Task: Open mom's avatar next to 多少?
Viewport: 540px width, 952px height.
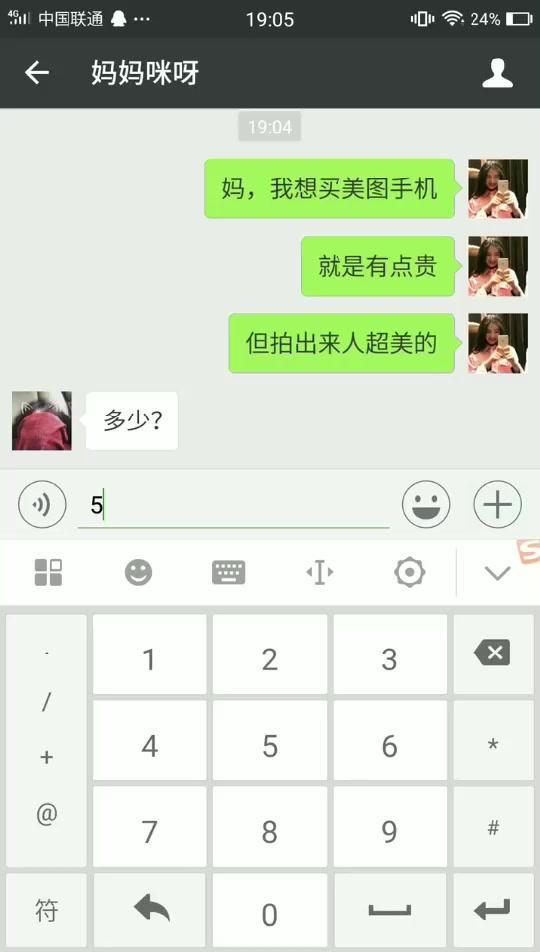Action: 42,421
